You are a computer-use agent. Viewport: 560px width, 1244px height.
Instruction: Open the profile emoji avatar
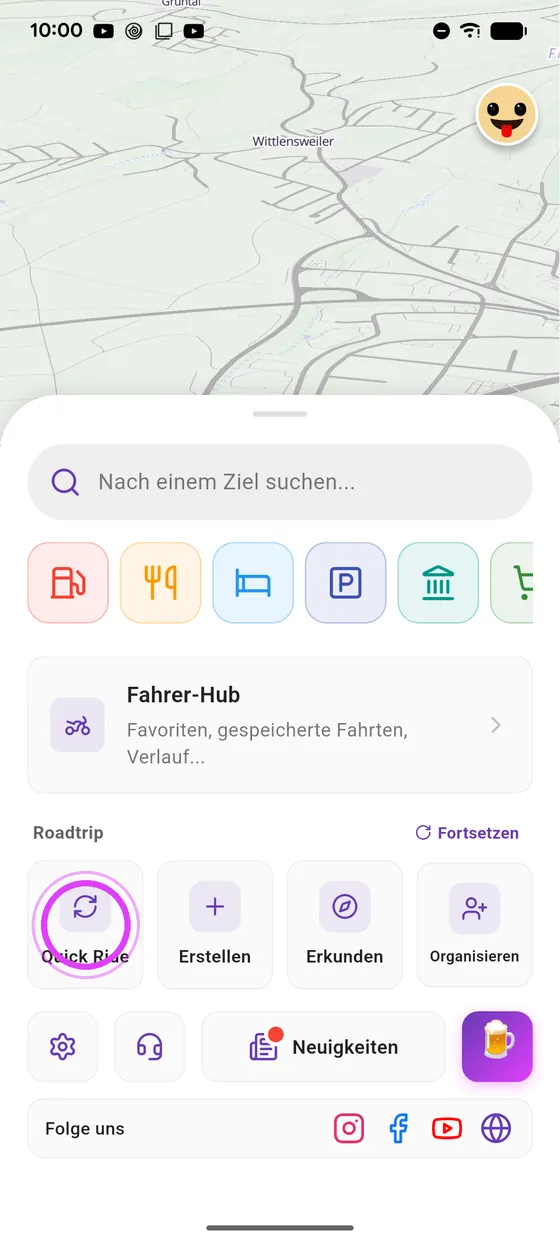(x=507, y=115)
